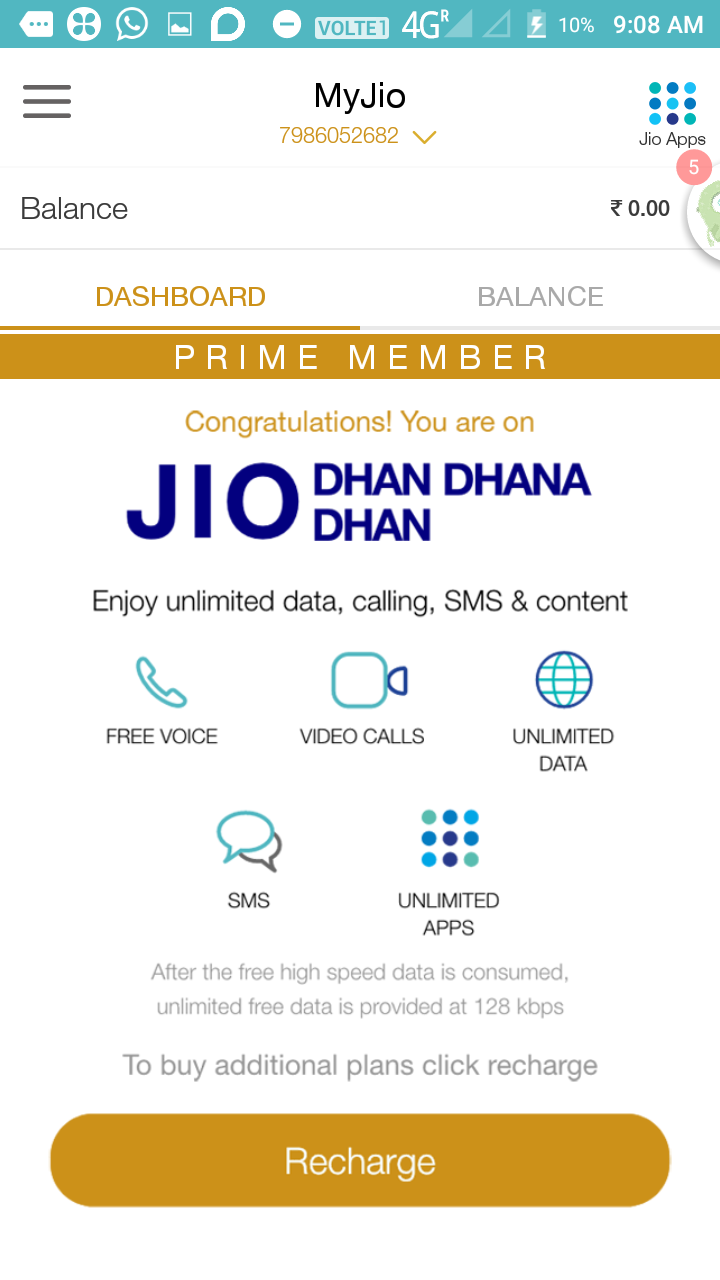The height and width of the screenshot is (1280, 720).
Task: Open the hamburger drawer menu
Action: coord(47,102)
